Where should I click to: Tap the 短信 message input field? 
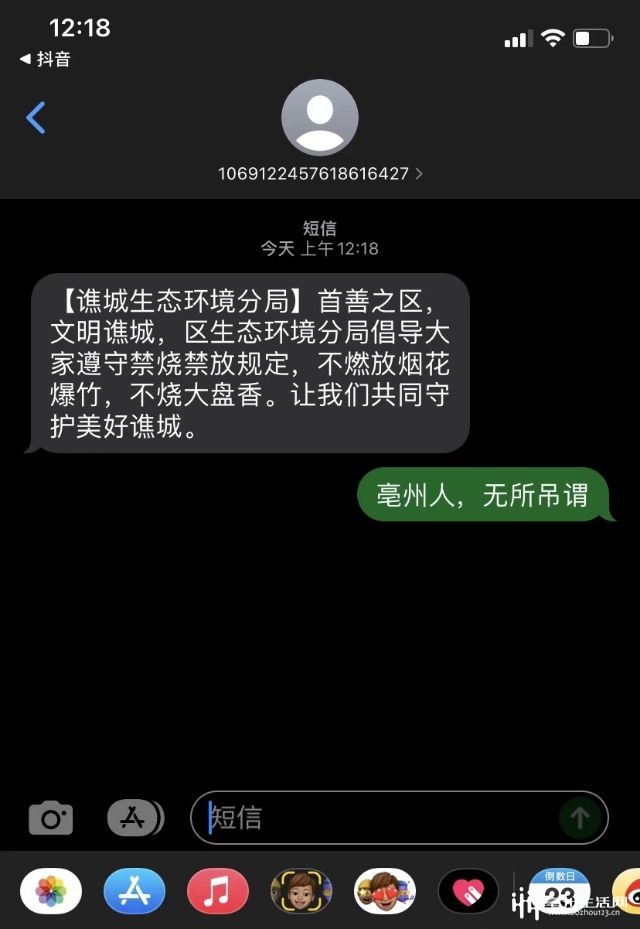pos(380,818)
